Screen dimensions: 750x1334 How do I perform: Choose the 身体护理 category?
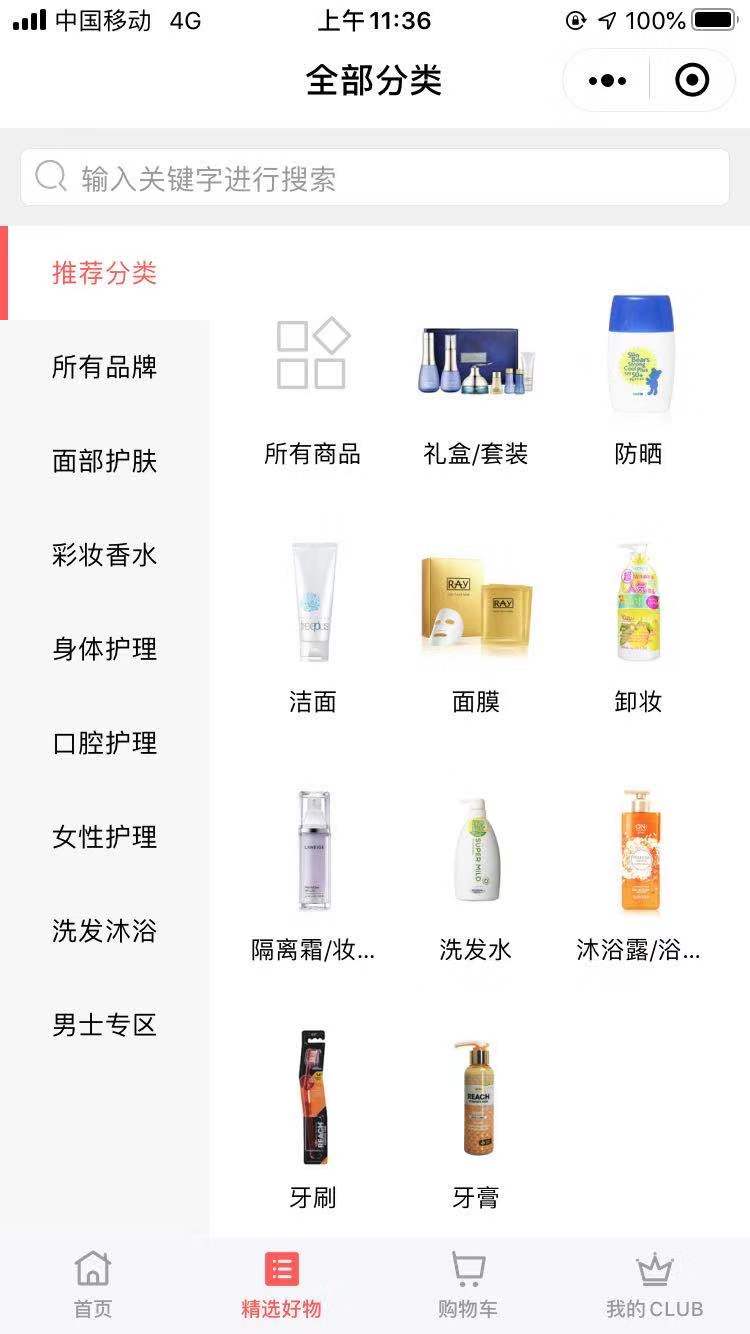coord(105,649)
